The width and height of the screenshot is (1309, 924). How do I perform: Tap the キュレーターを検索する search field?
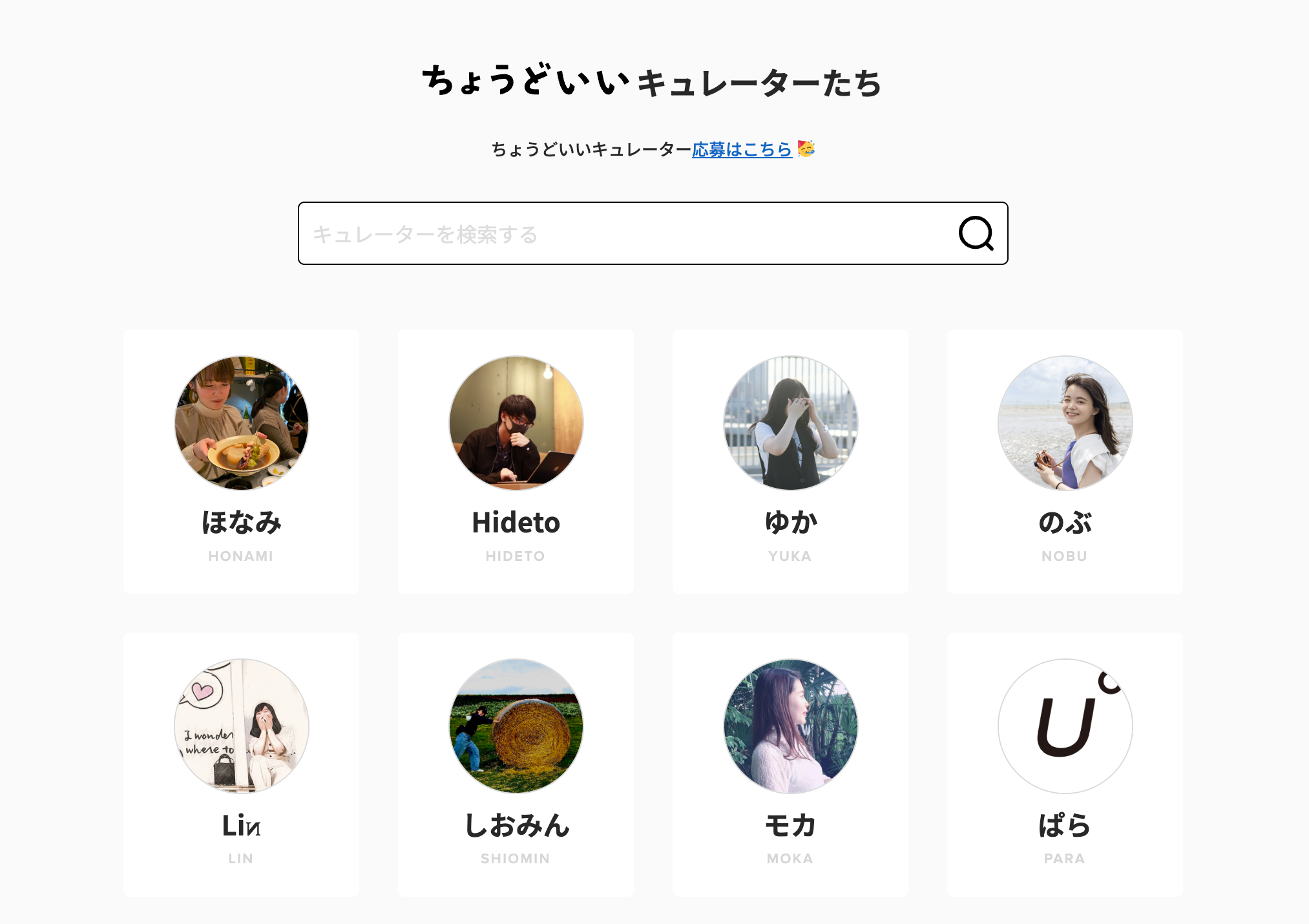point(620,233)
